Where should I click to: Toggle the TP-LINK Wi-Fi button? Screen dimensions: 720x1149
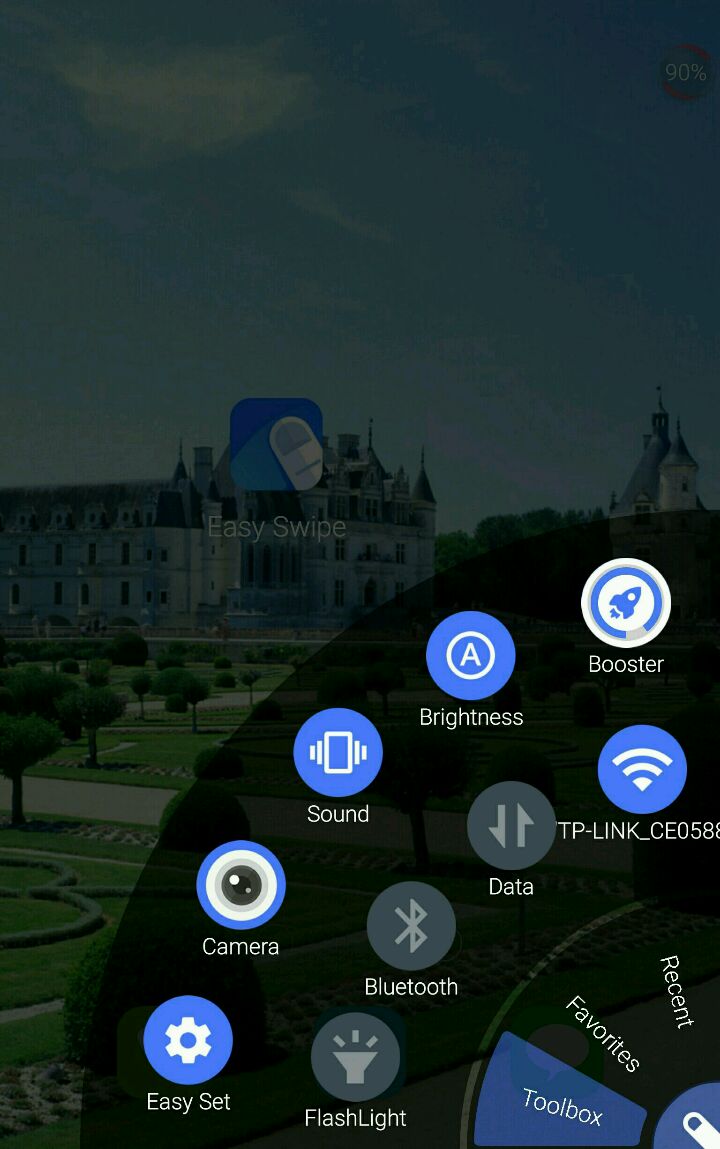[x=642, y=769]
